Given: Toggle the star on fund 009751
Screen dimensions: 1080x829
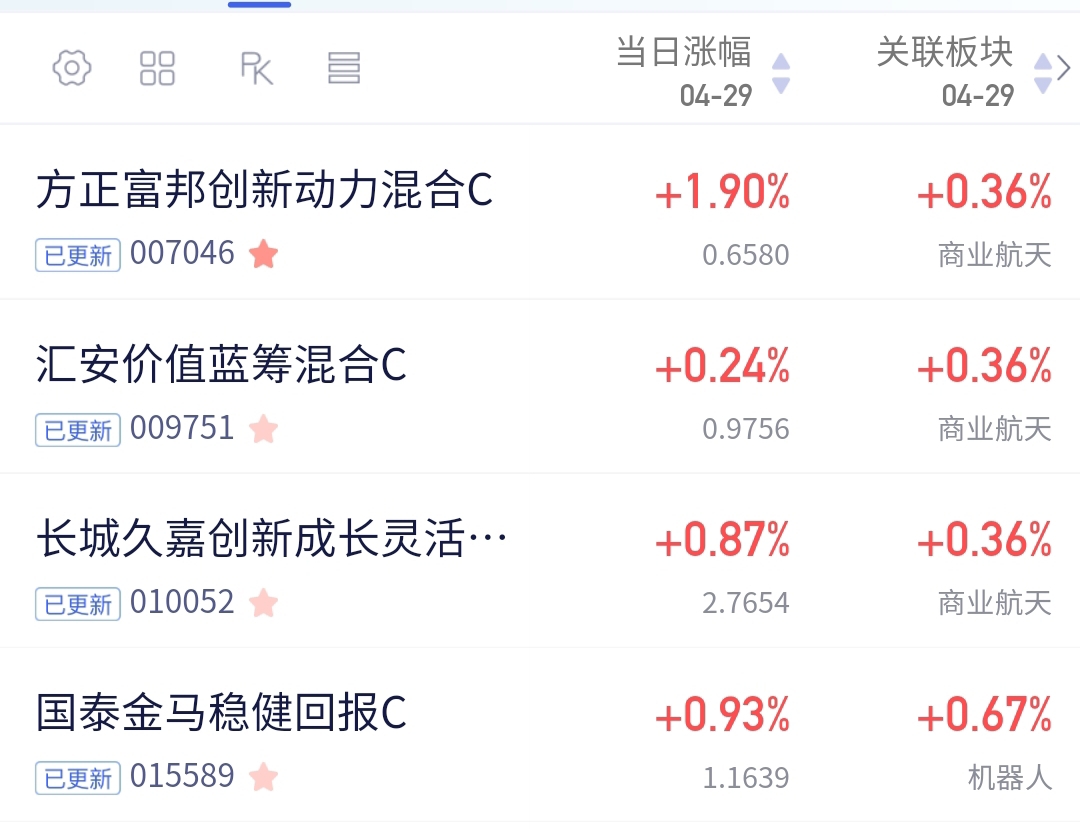Looking at the screenshot, I should click(x=263, y=428).
